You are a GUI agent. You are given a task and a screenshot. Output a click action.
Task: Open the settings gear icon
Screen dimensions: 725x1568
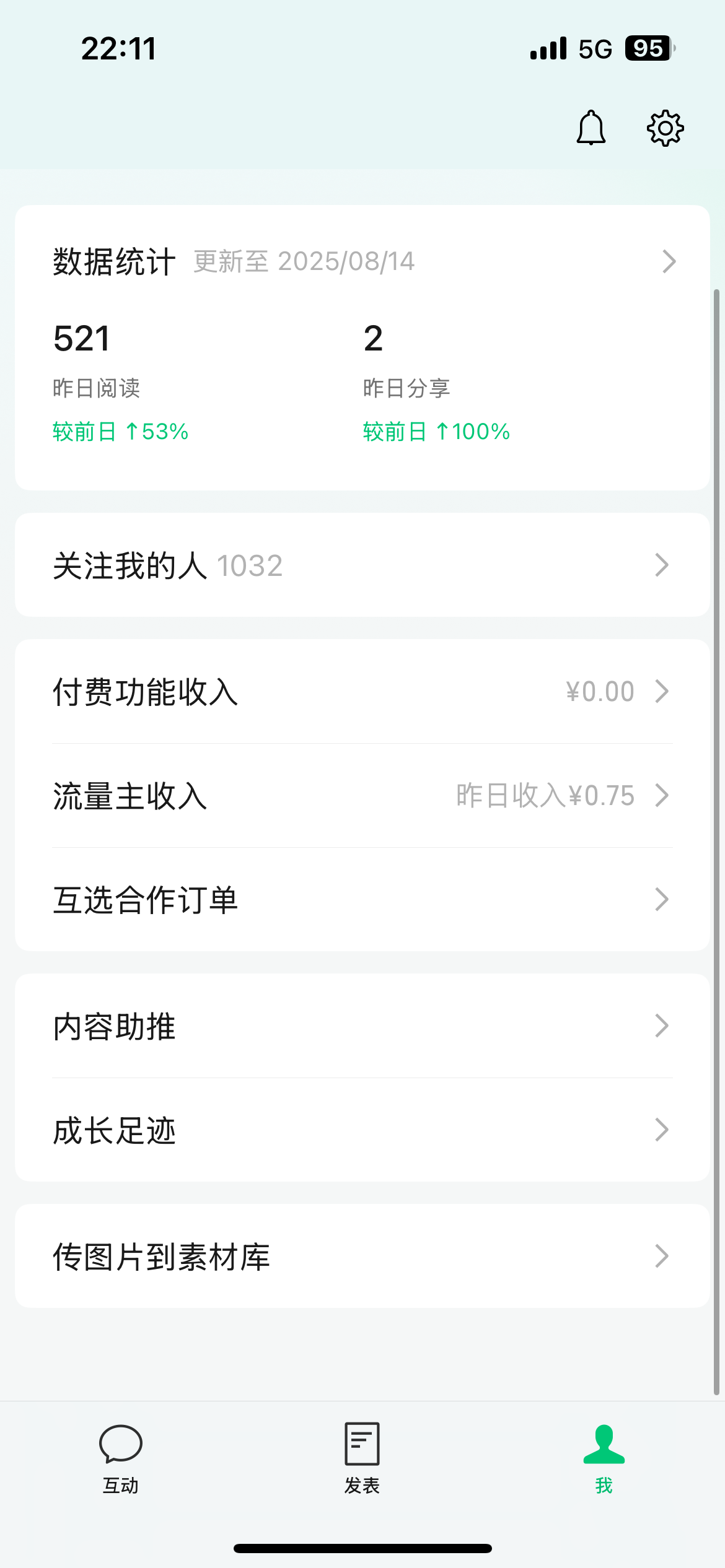click(666, 128)
